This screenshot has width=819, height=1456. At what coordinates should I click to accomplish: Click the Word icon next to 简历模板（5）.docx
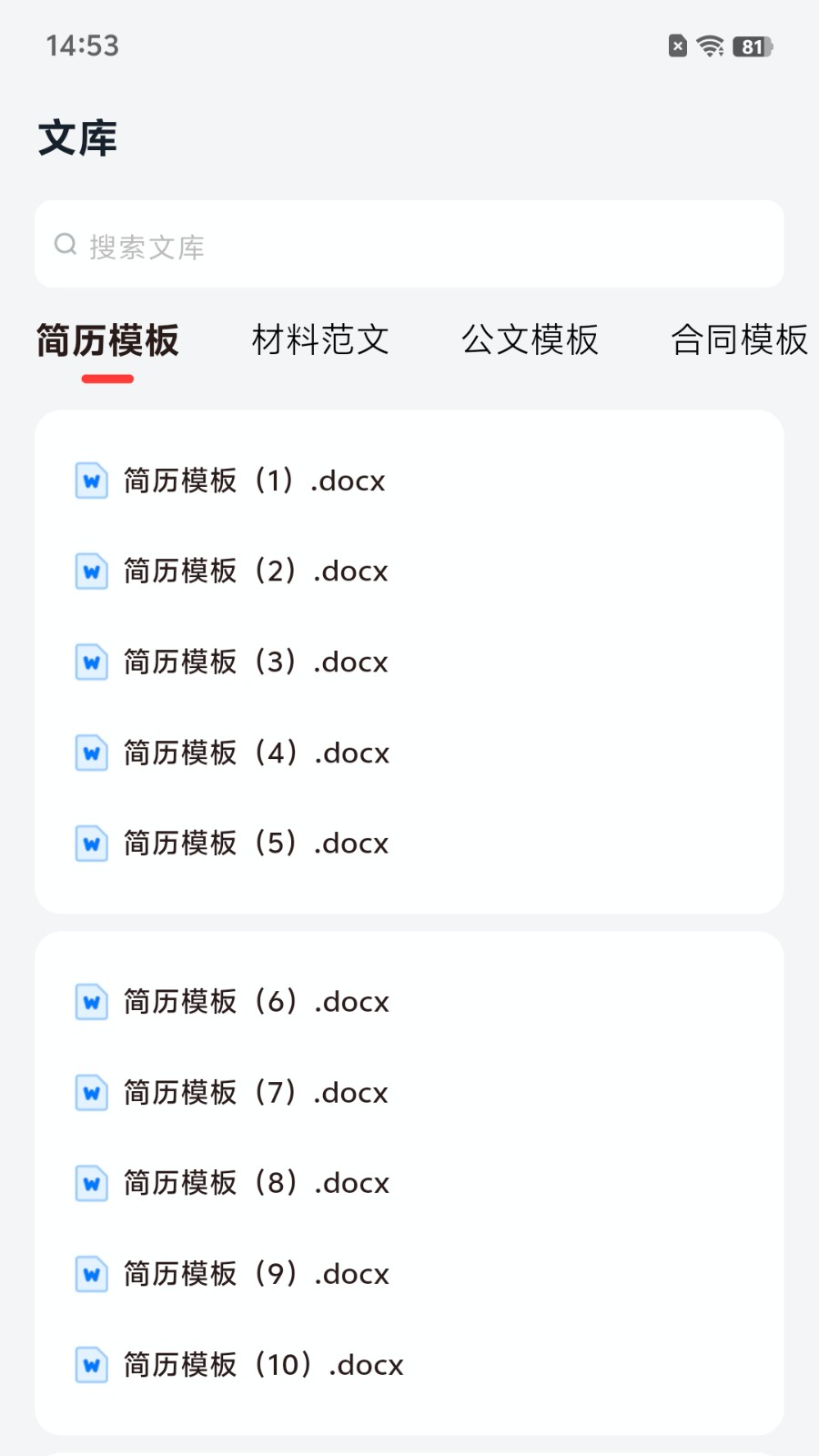pyautogui.click(x=90, y=843)
